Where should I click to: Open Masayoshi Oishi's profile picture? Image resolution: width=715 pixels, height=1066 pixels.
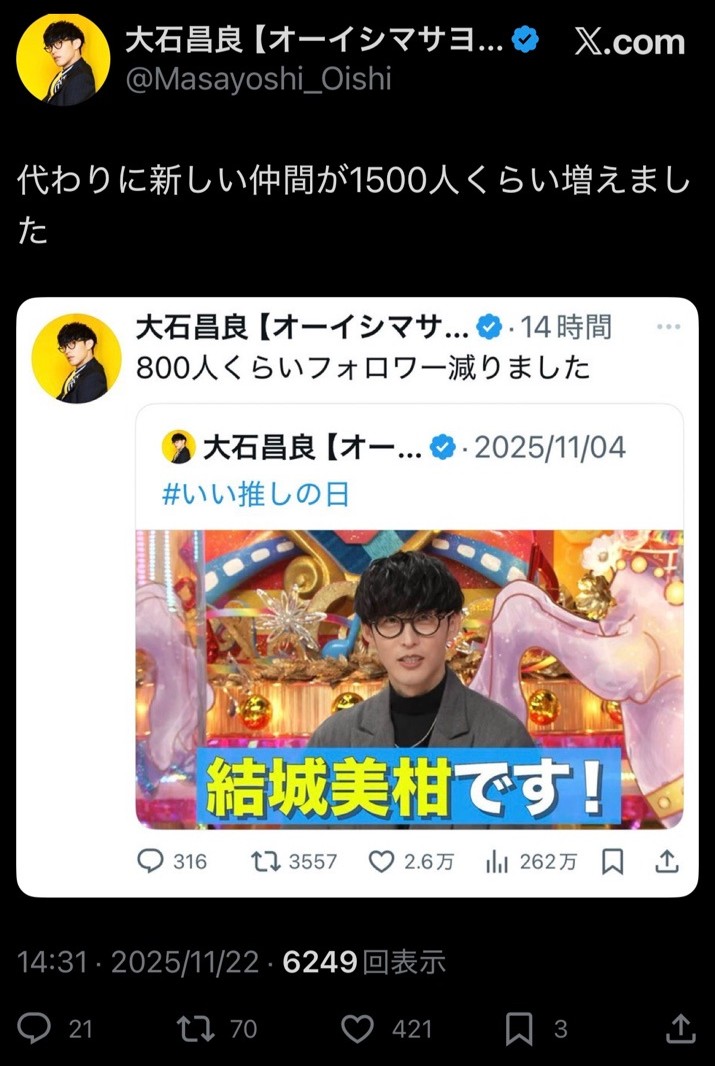(63, 57)
